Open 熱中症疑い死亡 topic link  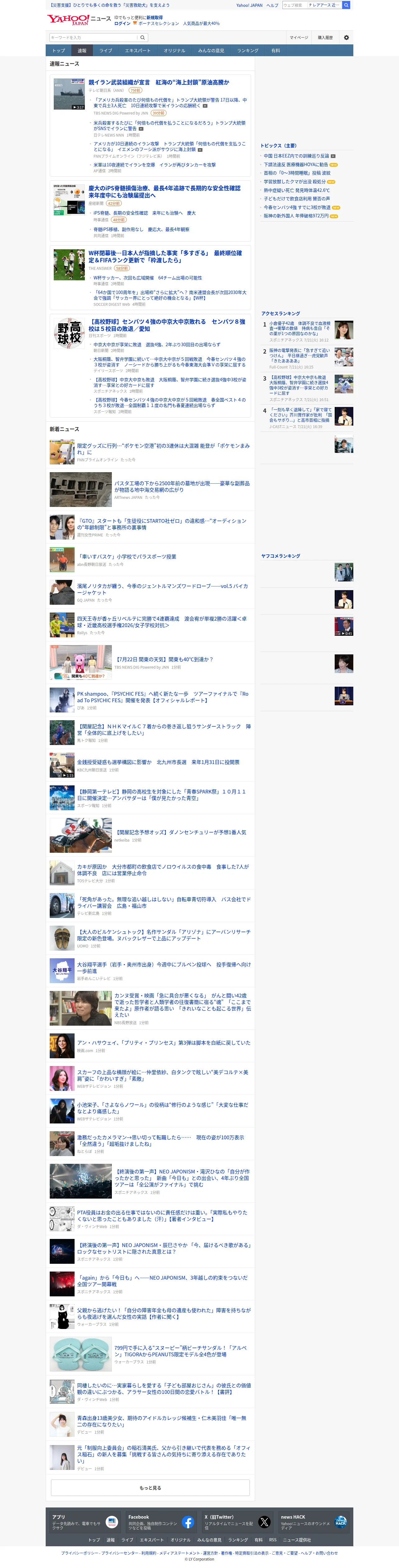click(x=297, y=190)
